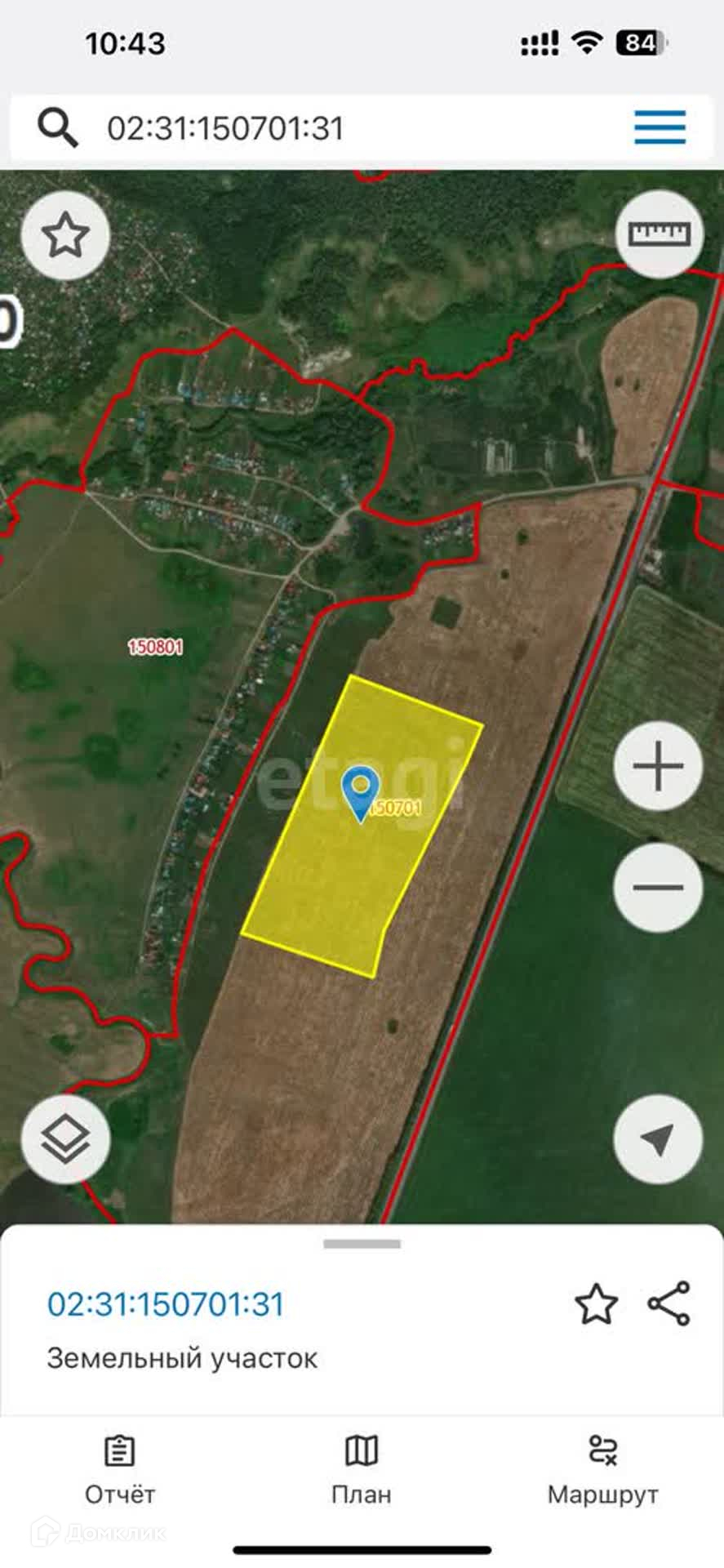Open the map layers selector

(x=65, y=1139)
